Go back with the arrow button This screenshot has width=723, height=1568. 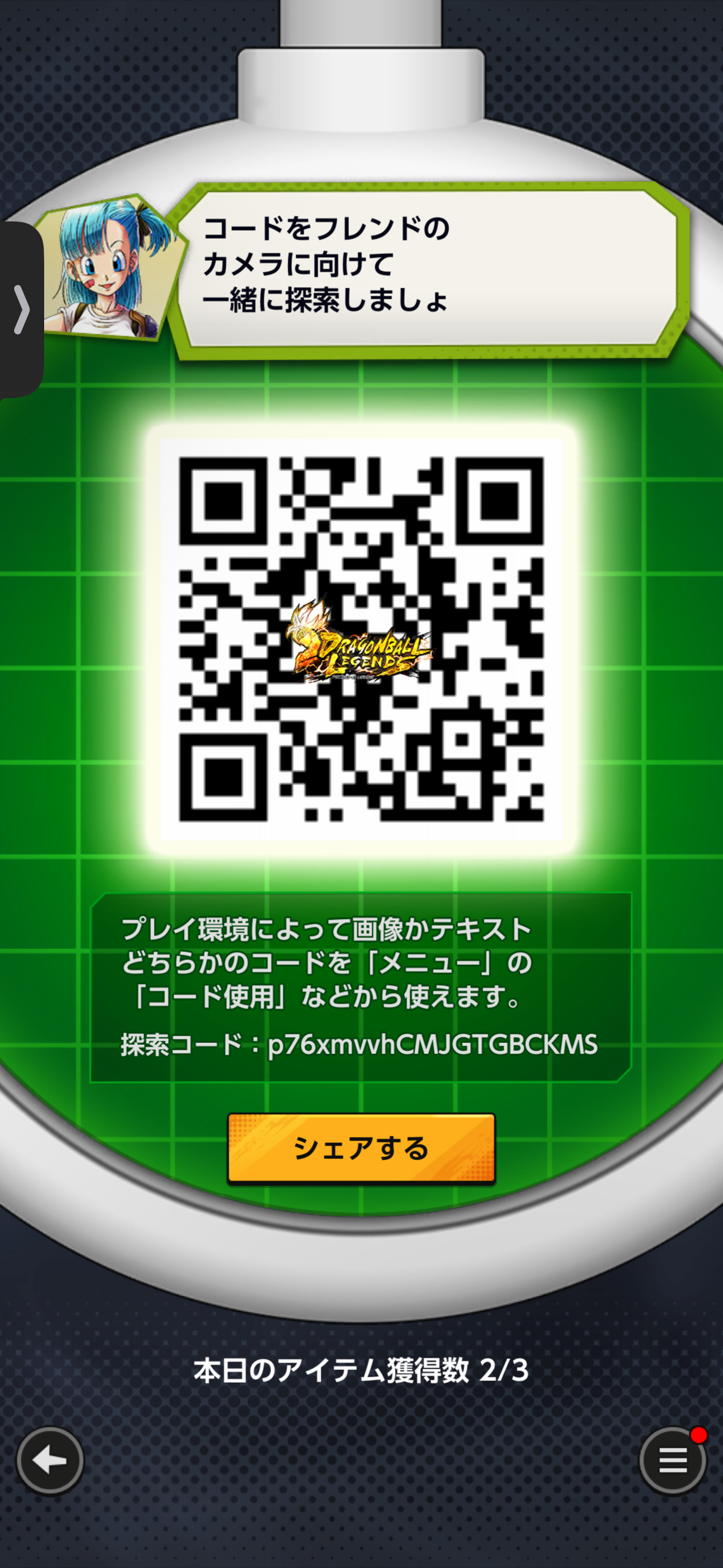(50, 1460)
